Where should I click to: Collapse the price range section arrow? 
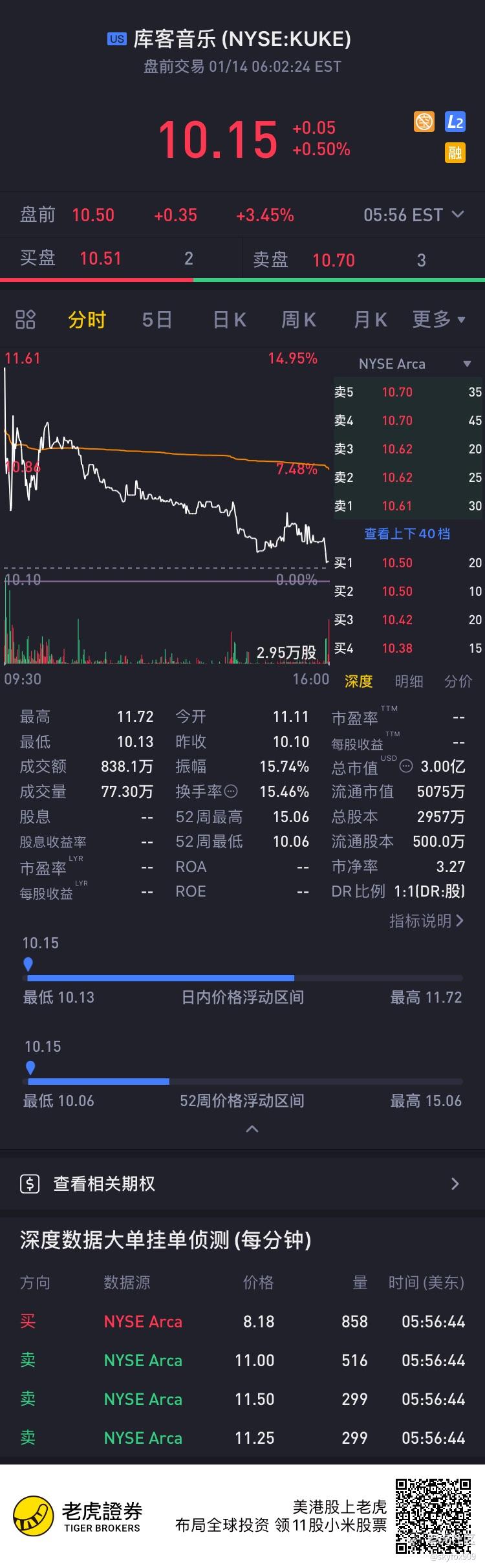point(252,1129)
